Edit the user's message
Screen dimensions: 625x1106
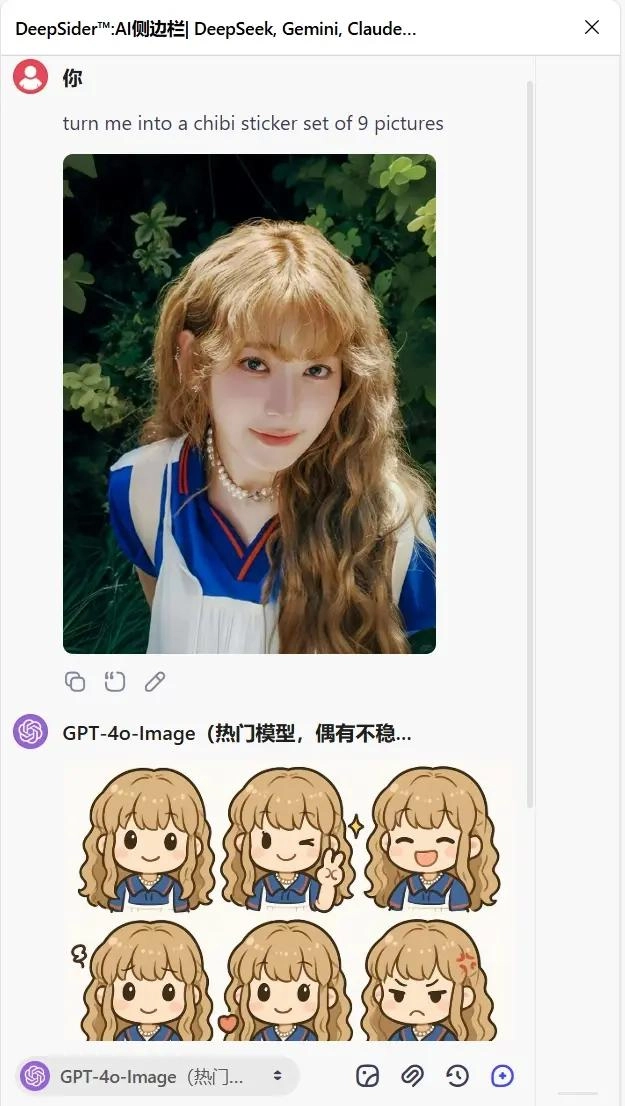pyautogui.click(x=155, y=682)
